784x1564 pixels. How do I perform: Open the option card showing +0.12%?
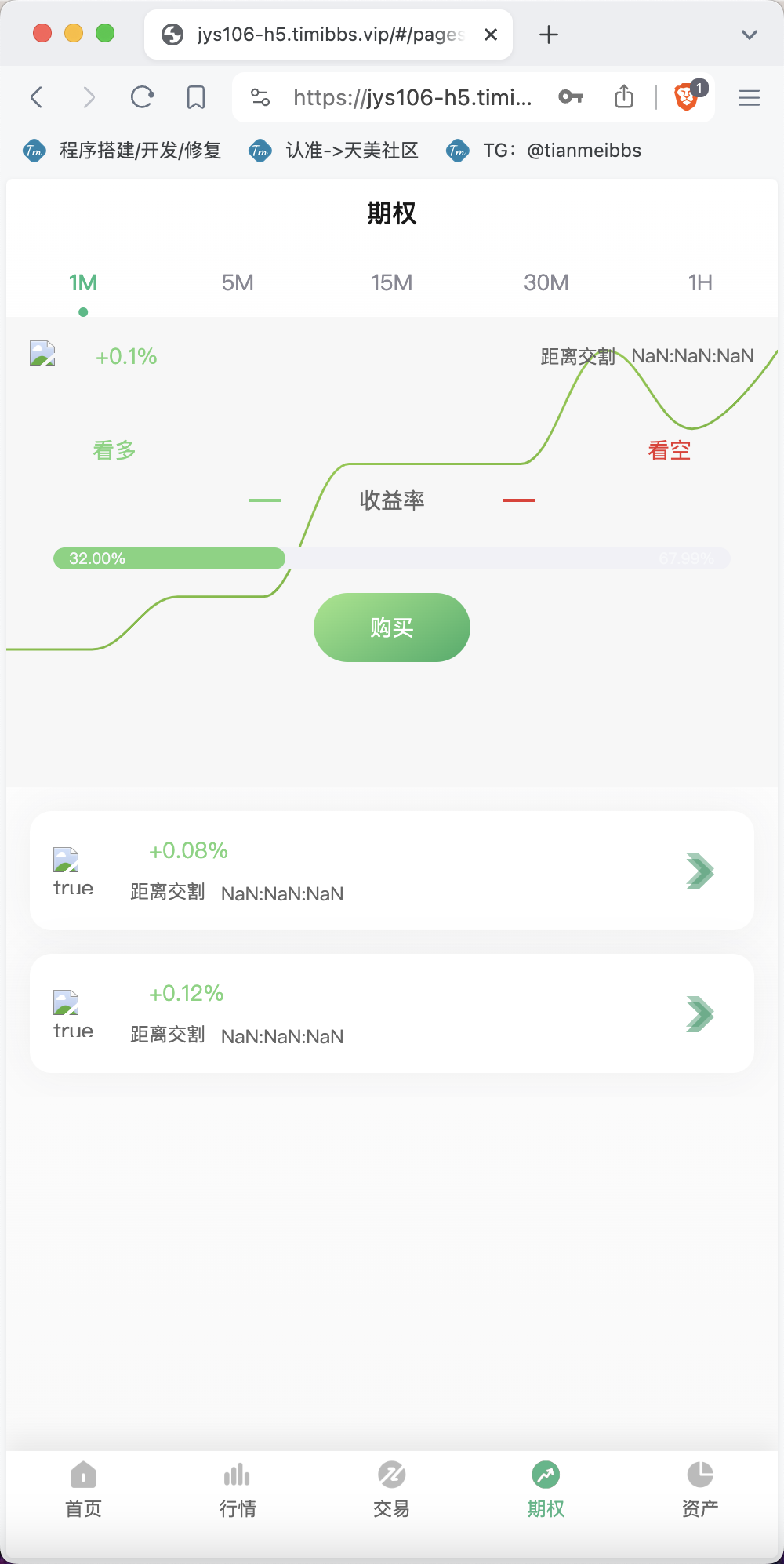click(x=392, y=1013)
